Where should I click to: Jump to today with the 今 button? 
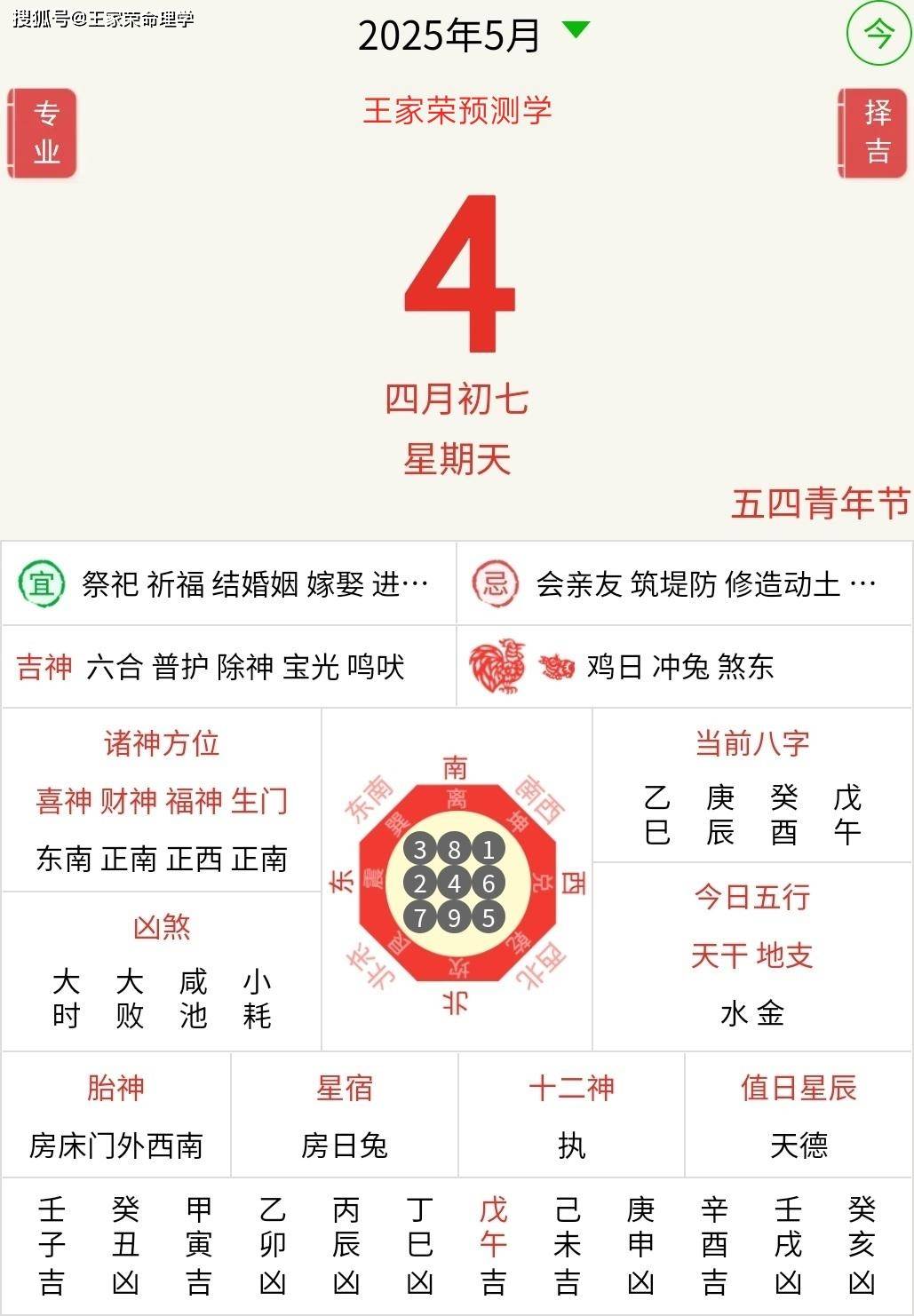point(878,35)
